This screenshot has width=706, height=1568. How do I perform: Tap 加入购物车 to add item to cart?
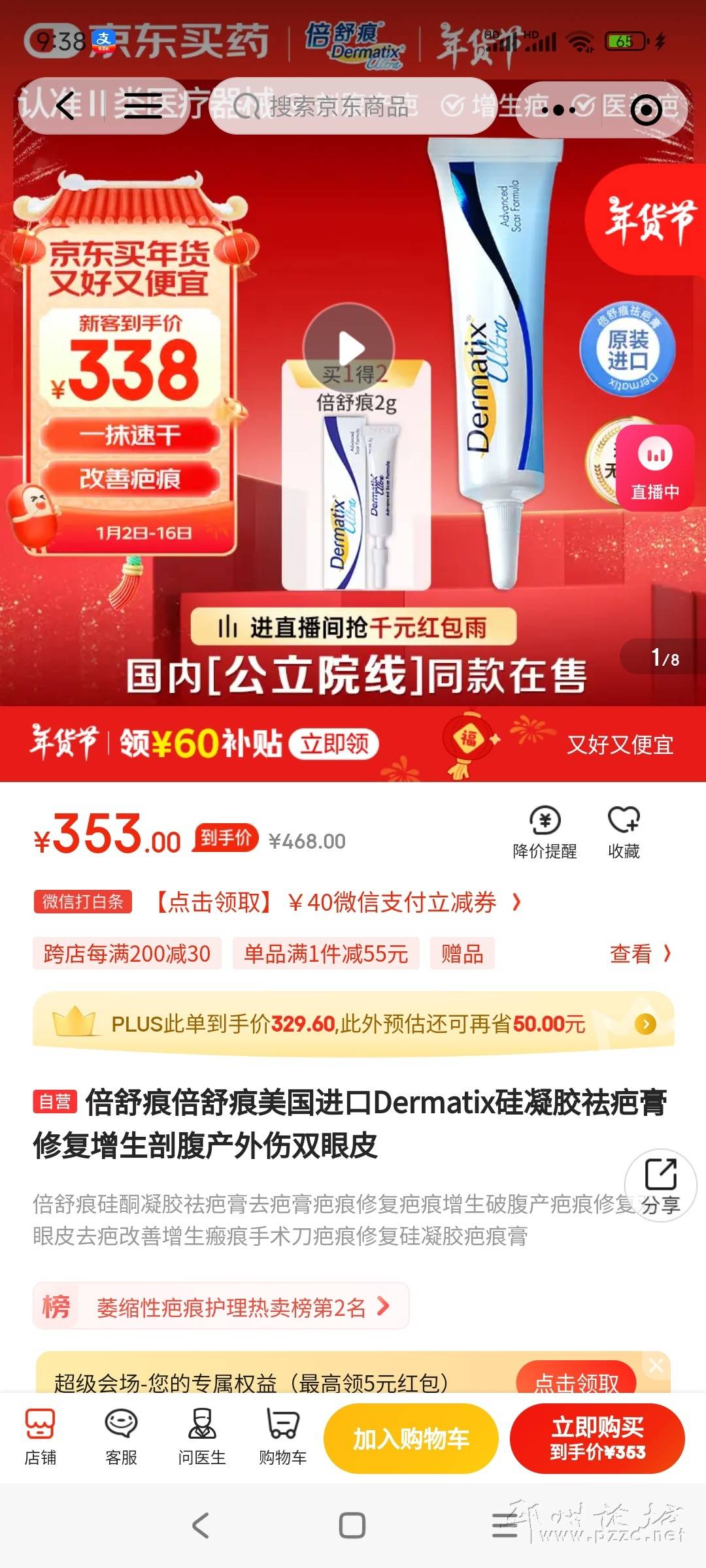coord(411,1439)
